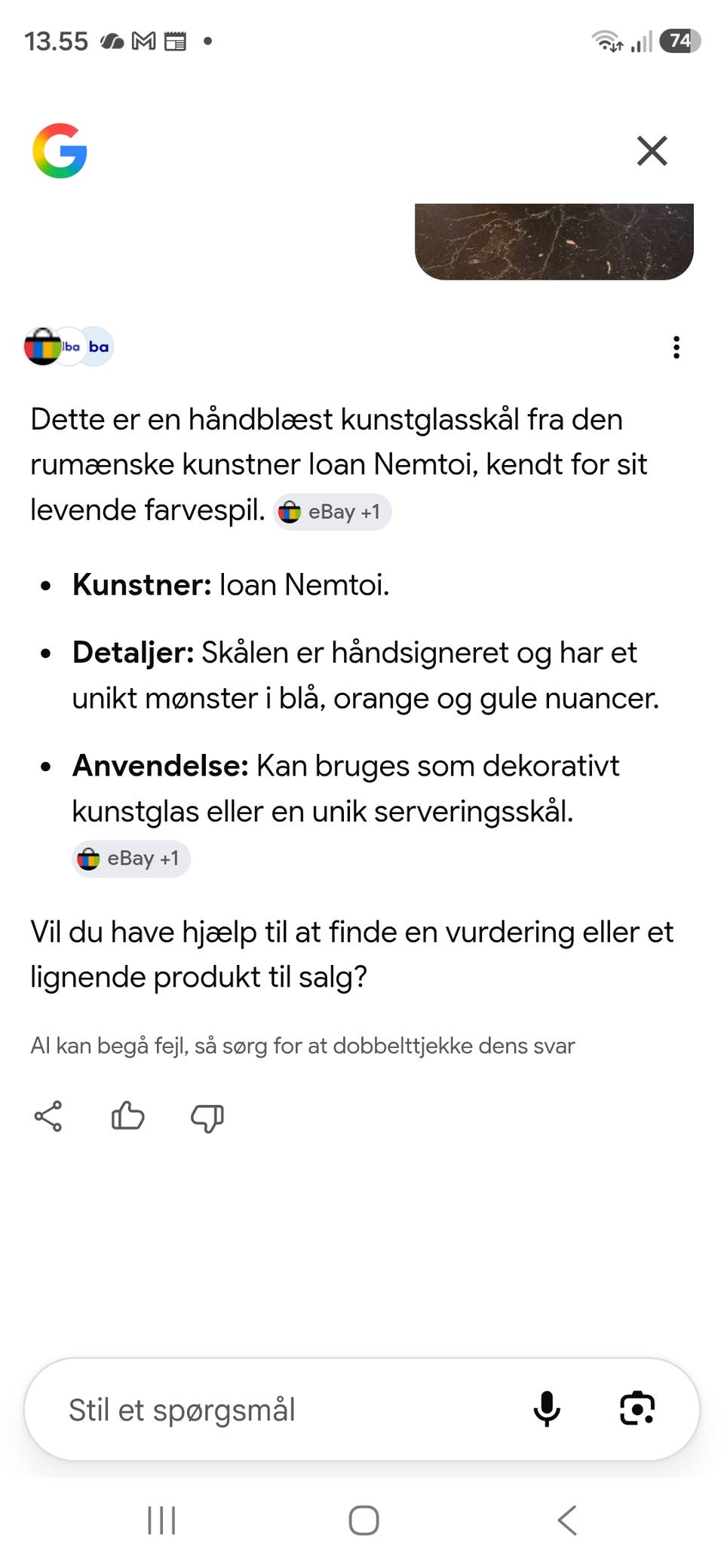Start voice input with the microphone
This screenshot has height=1568, width=724.
[547, 1409]
